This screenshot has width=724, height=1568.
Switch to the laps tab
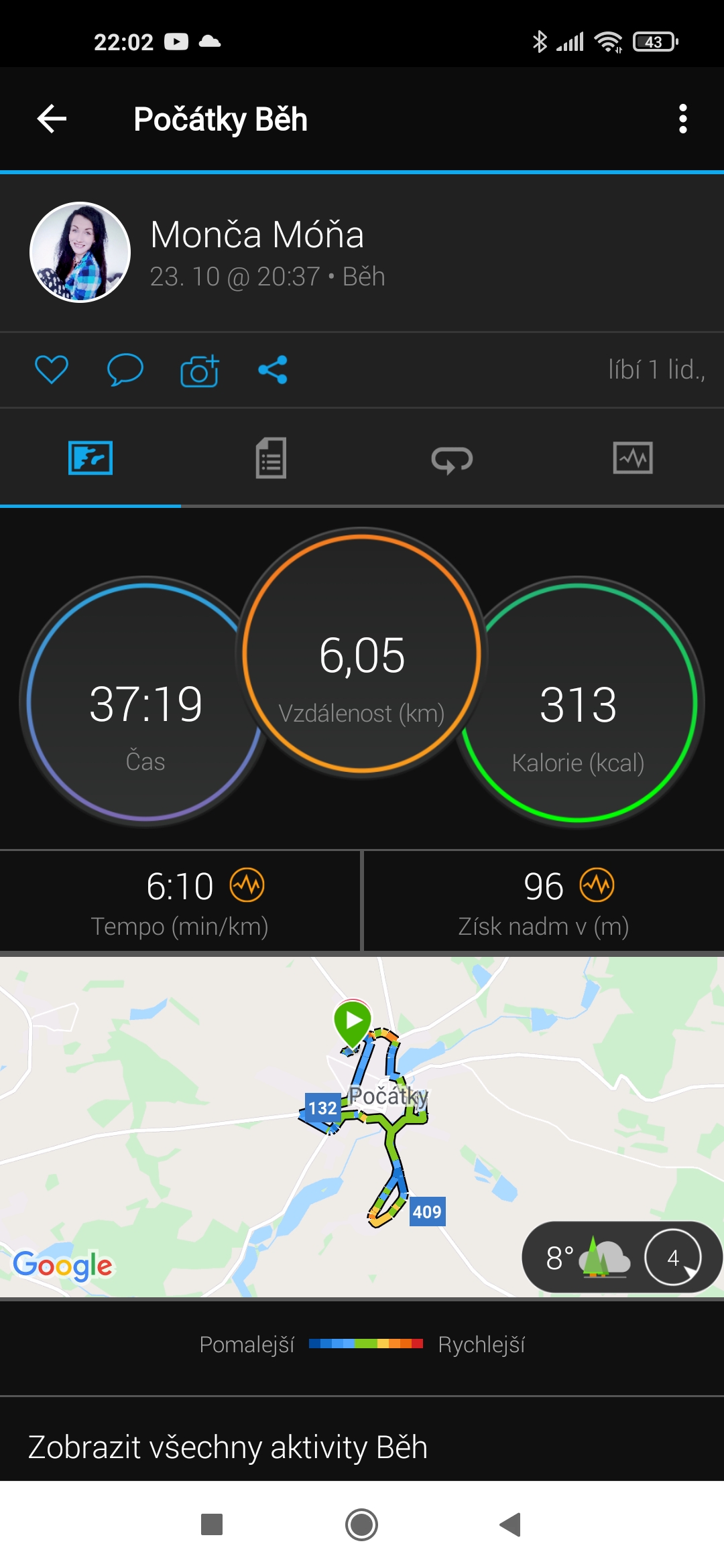point(452,458)
